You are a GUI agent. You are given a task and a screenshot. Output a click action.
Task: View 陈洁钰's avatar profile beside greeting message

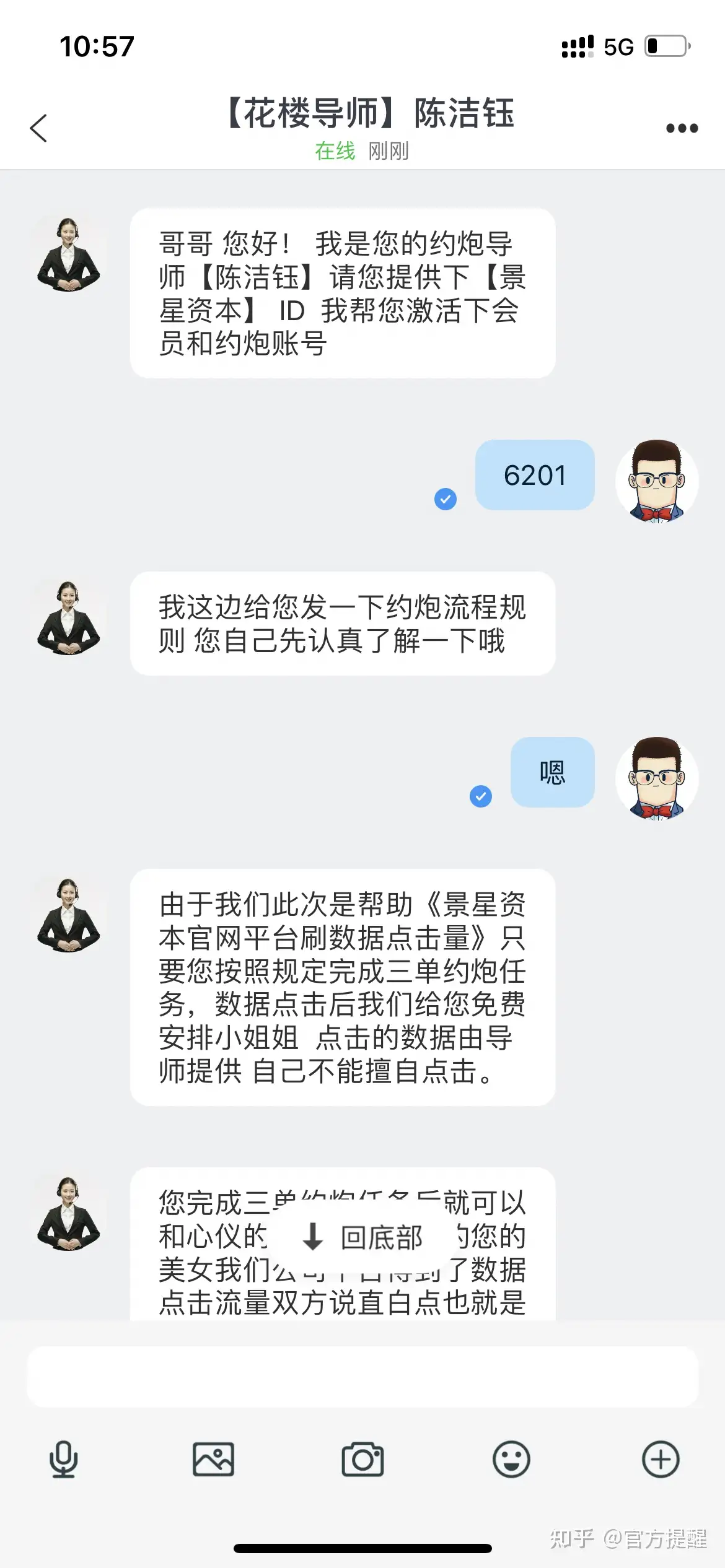pos(68,255)
